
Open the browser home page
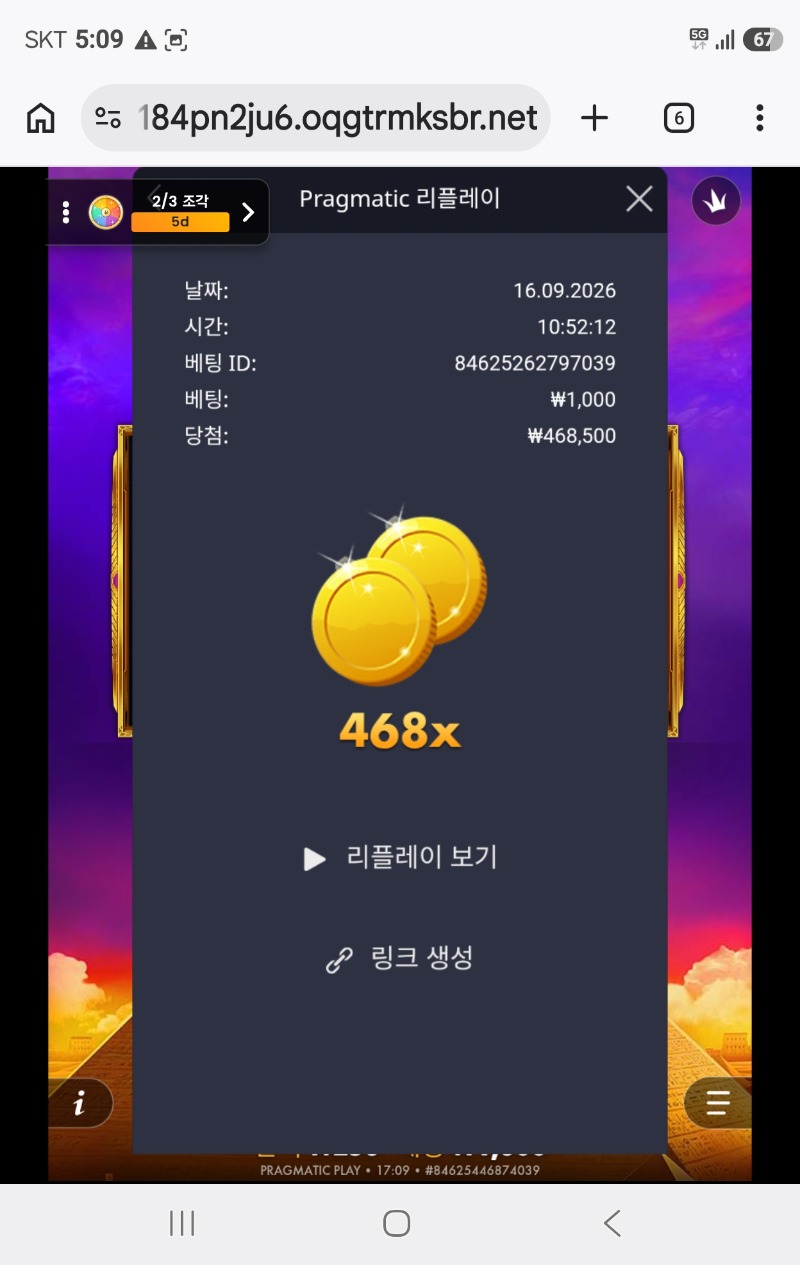40,118
